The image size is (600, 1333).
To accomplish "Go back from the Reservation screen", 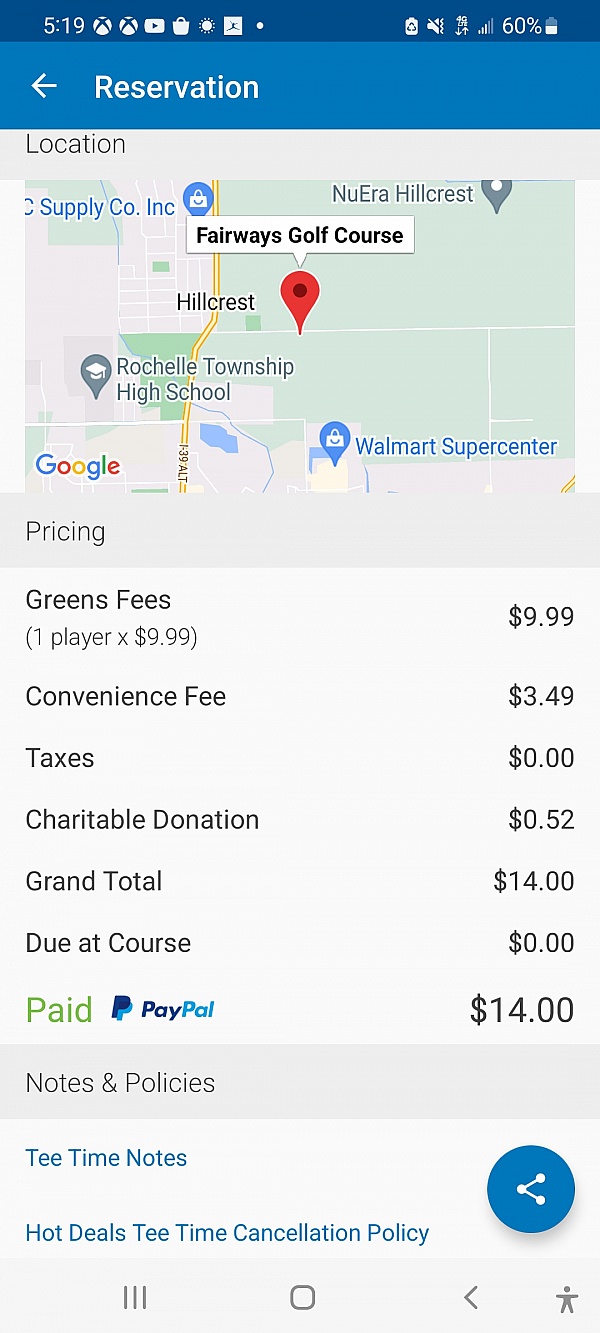I will click(44, 87).
